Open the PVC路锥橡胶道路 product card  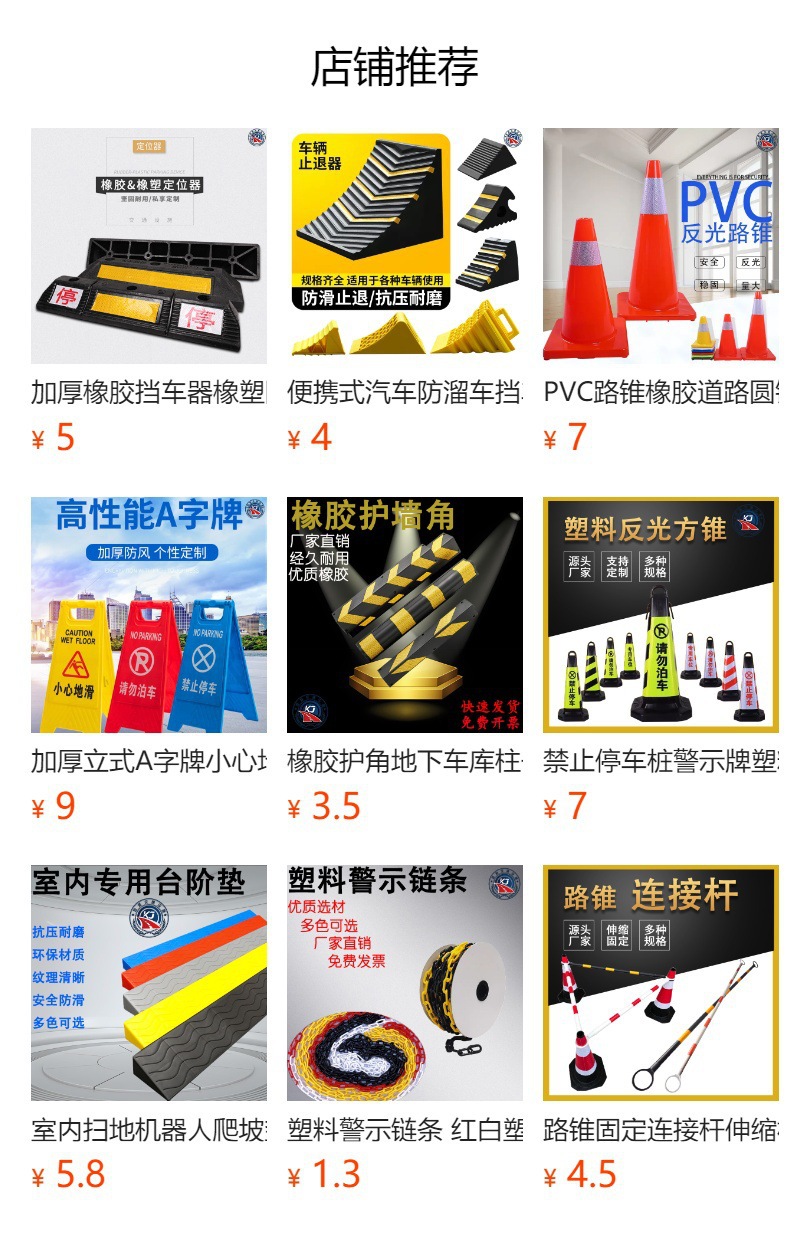pos(661,291)
